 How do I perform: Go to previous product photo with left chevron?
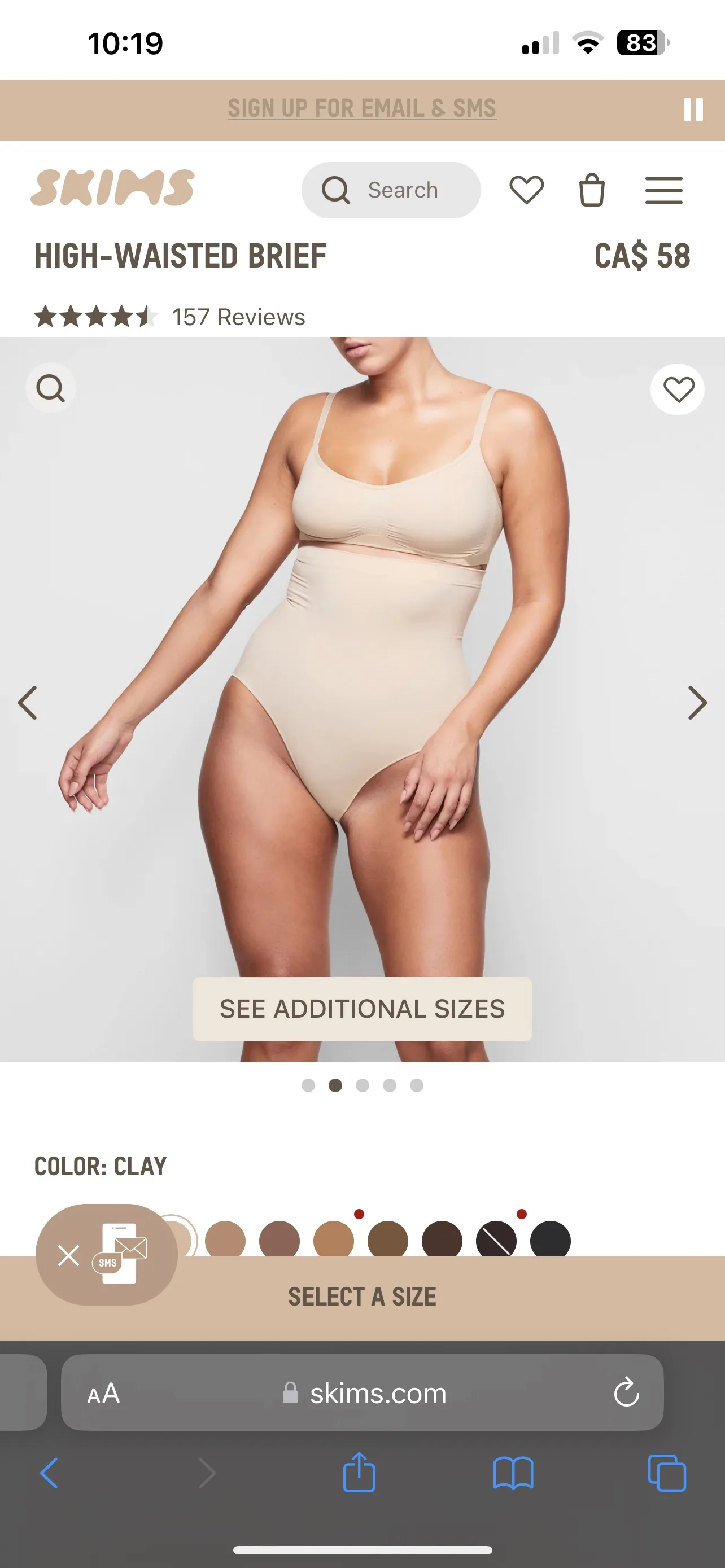click(x=29, y=702)
